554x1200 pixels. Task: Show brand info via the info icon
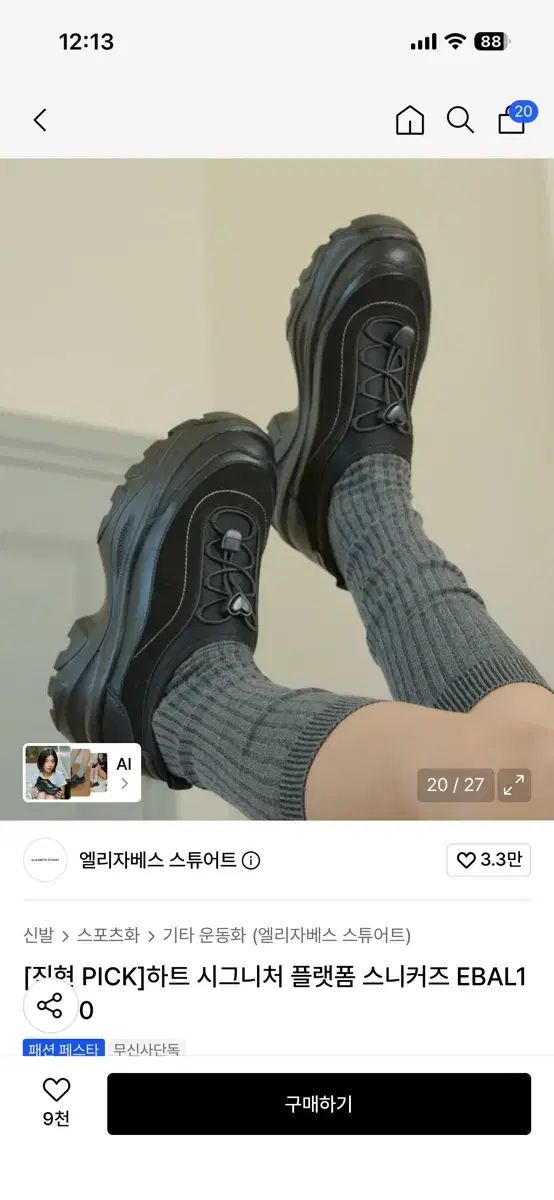251,861
